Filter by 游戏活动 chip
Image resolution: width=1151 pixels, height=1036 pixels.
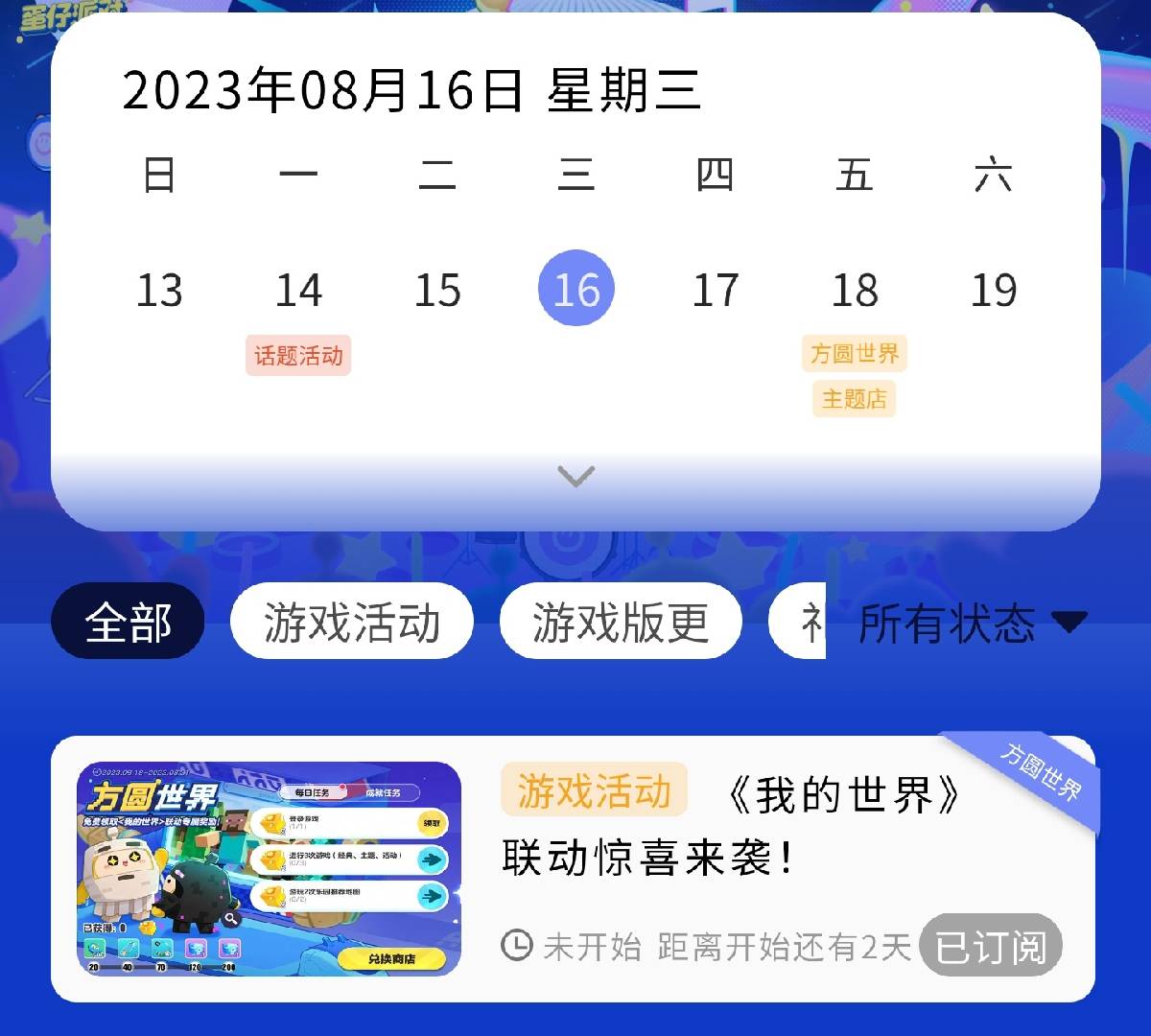tap(352, 623)
